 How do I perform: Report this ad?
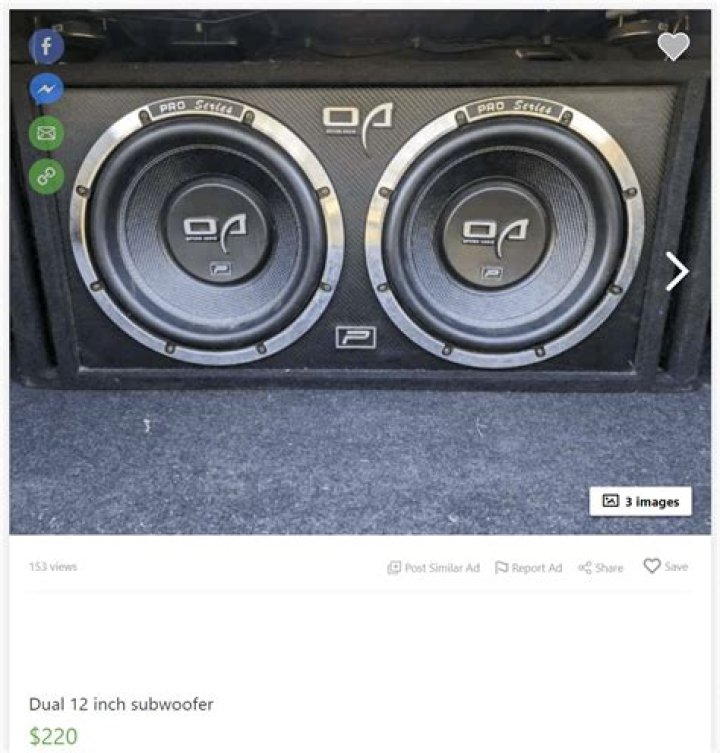point(528,567)
